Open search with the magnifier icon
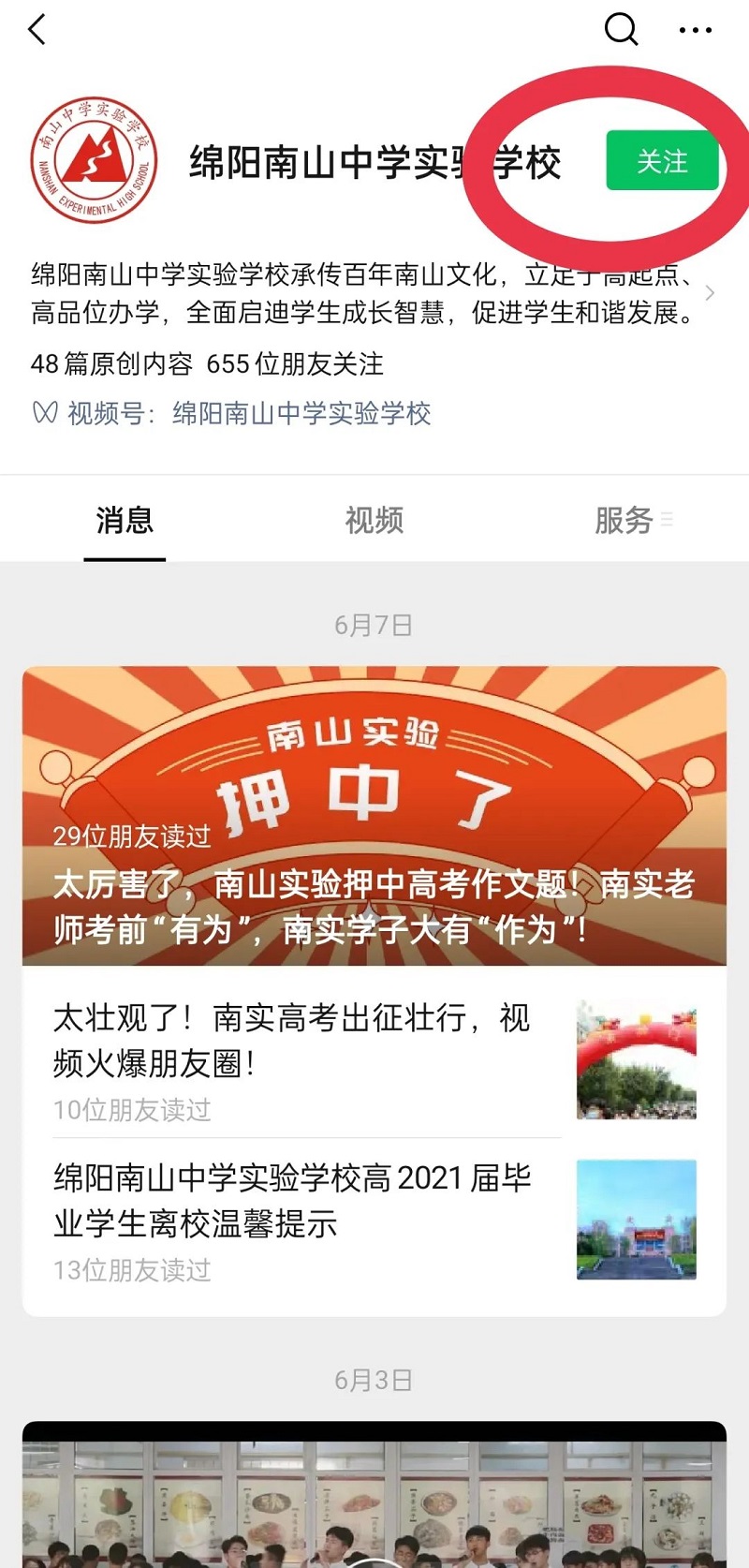This screenshot has height=1568, width=749. [621, 30]
